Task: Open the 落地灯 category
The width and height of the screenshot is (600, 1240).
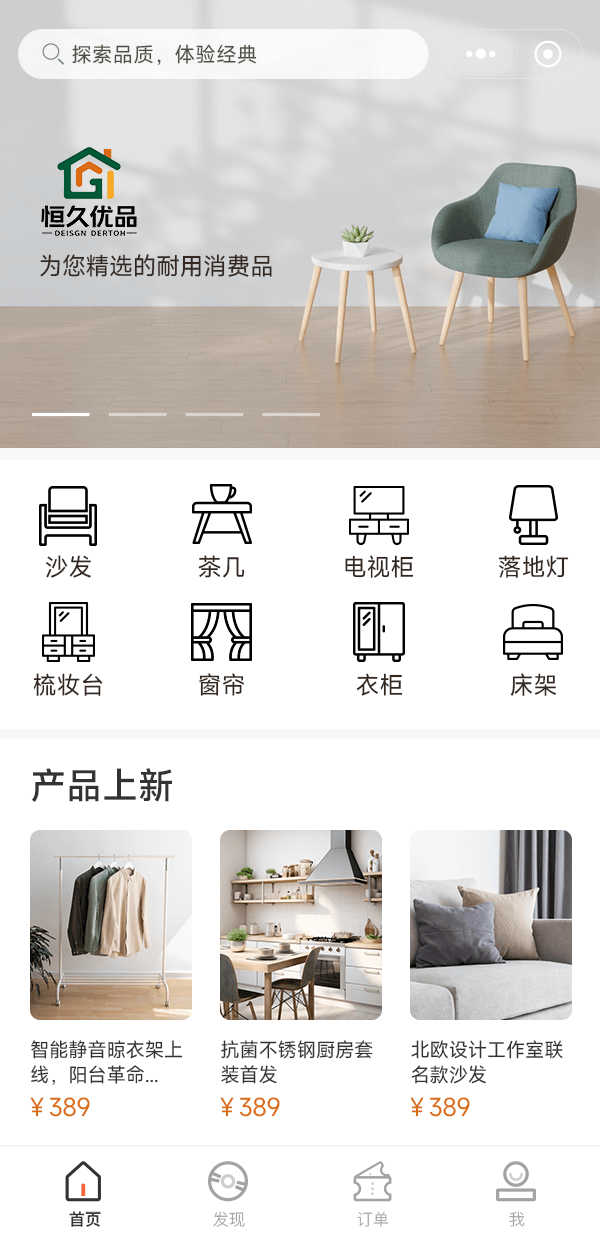Action: 532,532
